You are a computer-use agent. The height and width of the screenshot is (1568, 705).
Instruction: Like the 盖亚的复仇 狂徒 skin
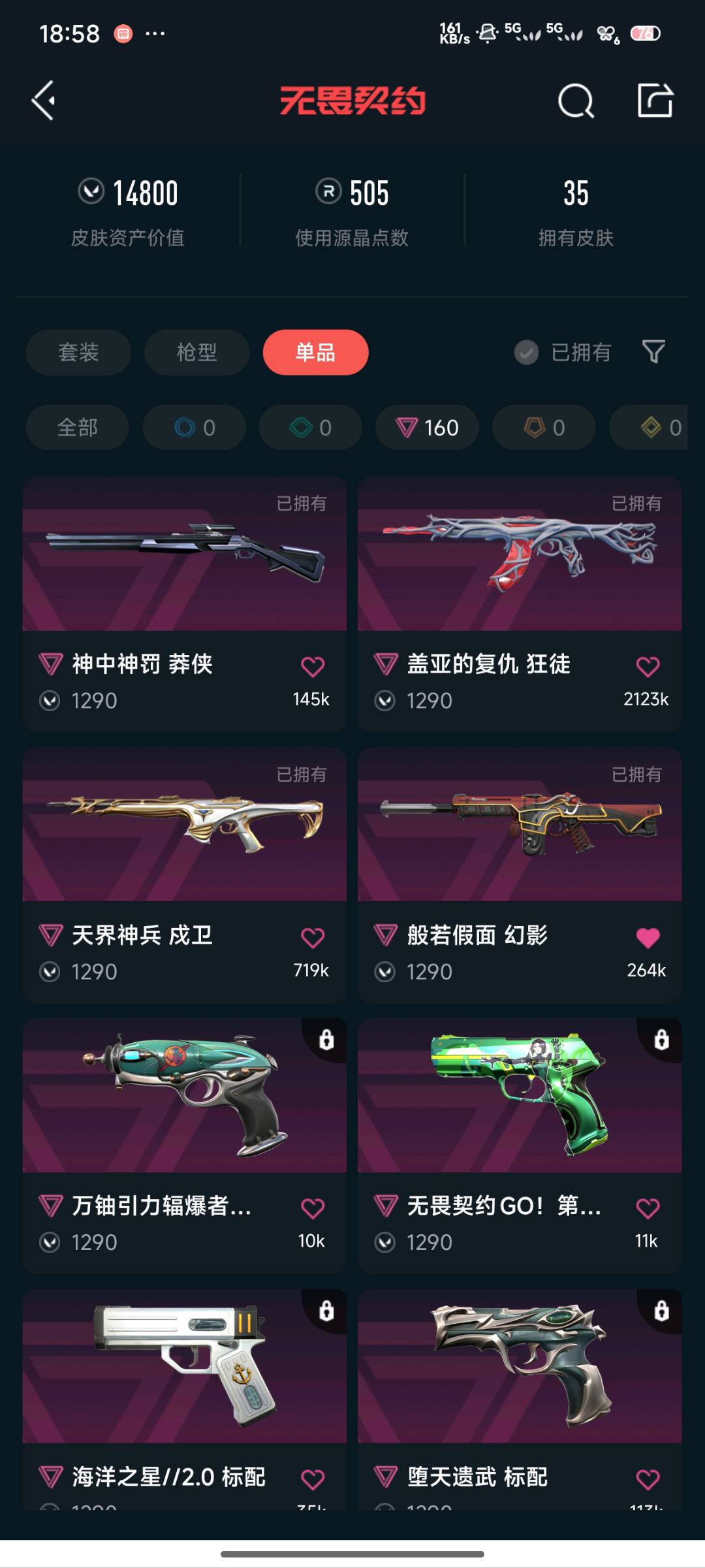click(x=648, y=666)
